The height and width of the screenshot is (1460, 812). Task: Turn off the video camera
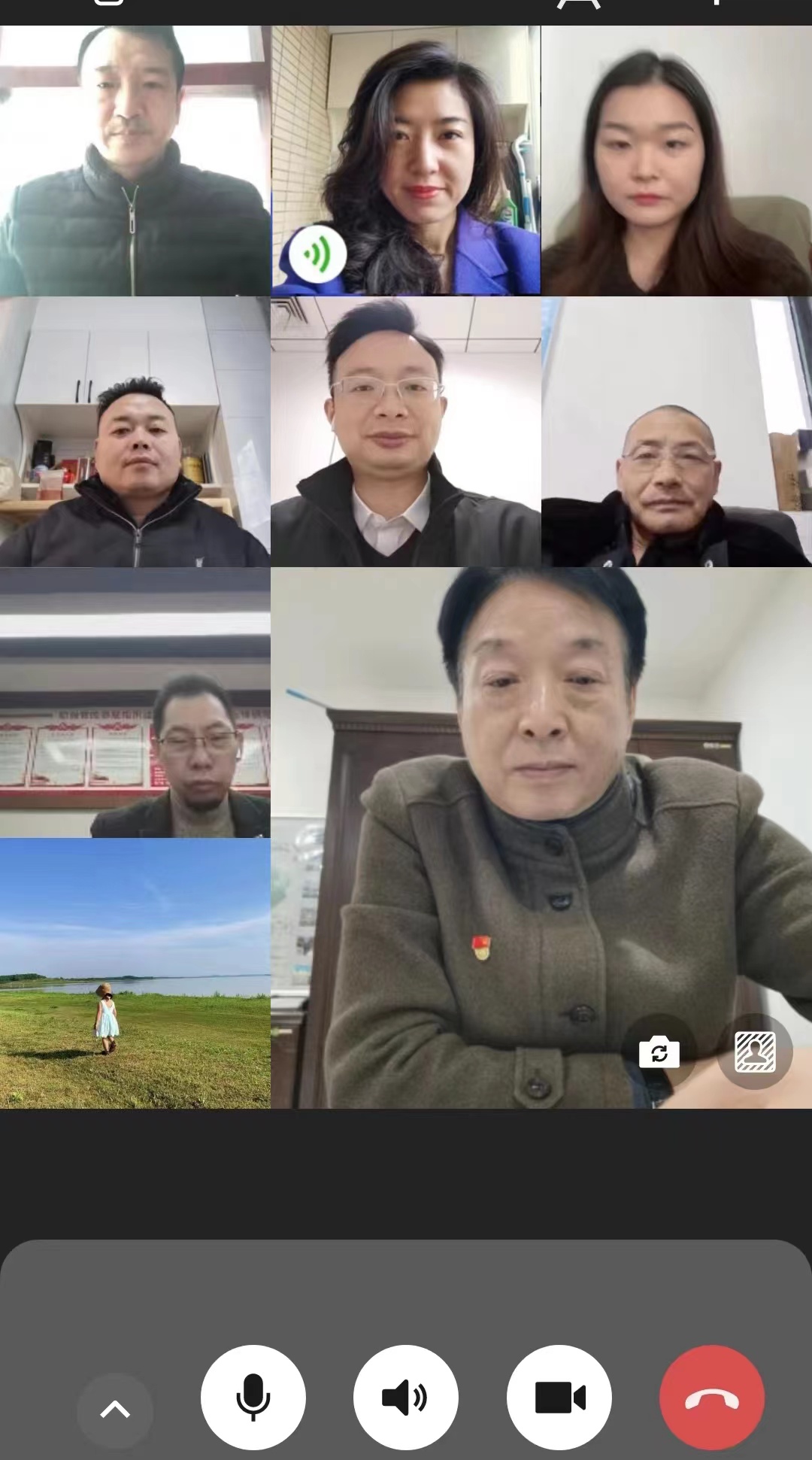point(559,1398)
